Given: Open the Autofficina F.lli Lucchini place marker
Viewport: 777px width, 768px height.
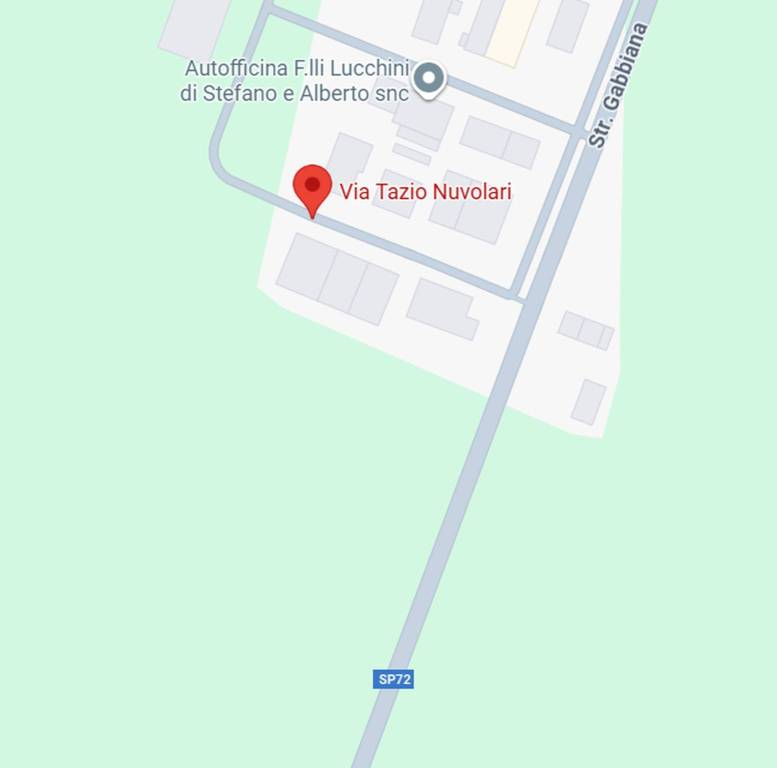Looking at the screenshot, I should 429,78.
